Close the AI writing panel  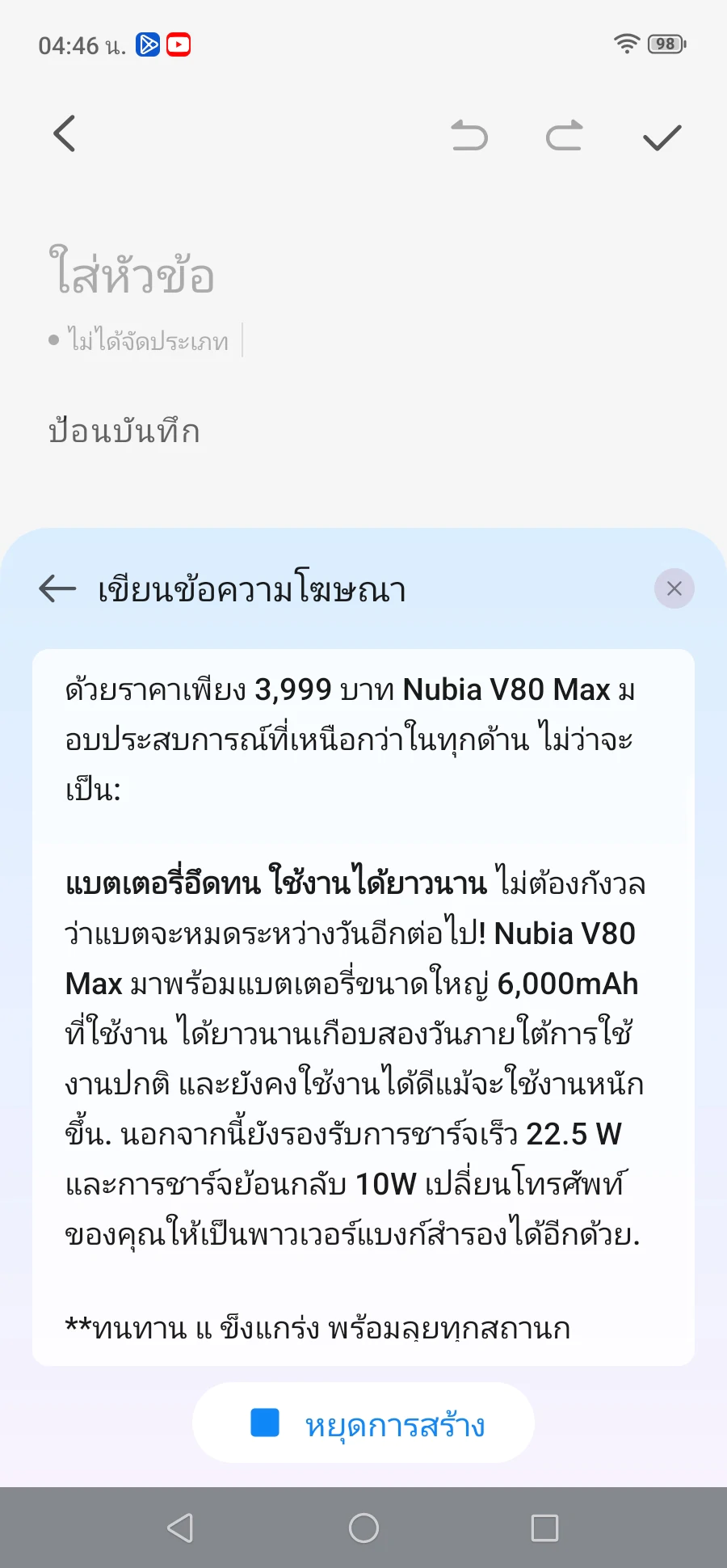(x=674, y=589)
